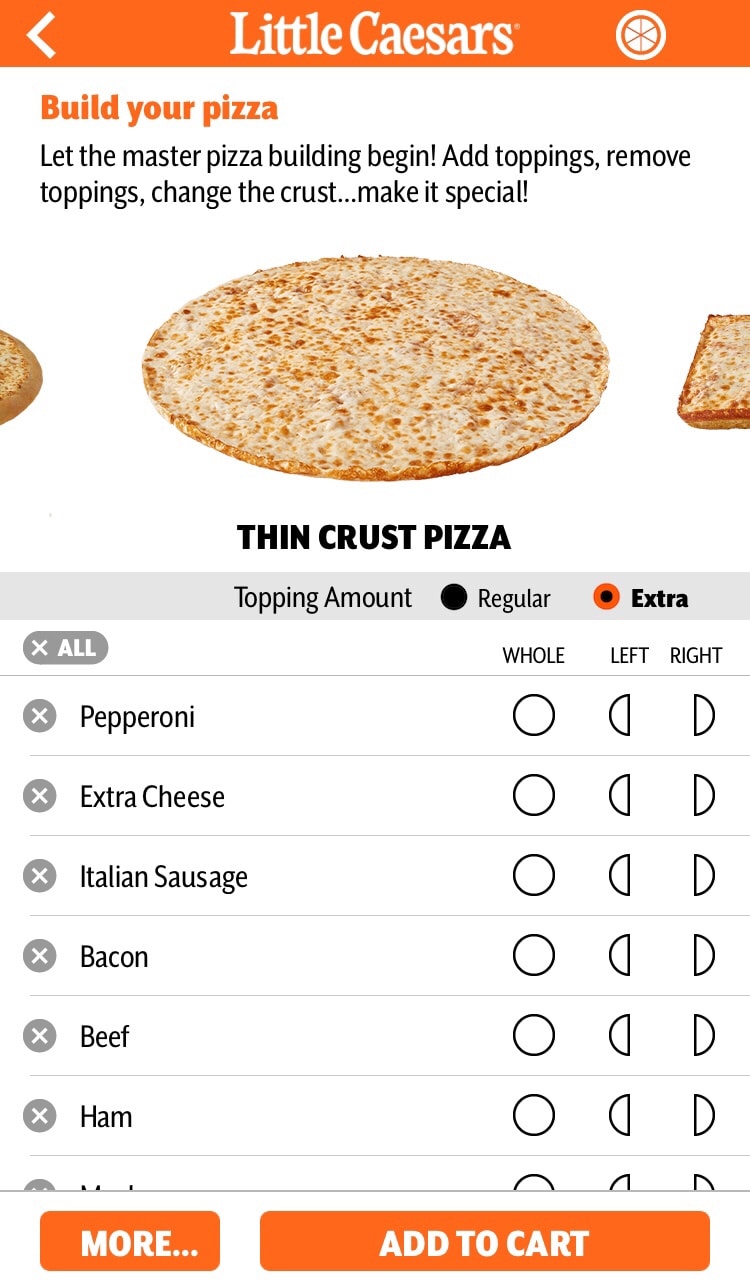This screenshot has width=750, height=1285.
Task: Remove Pepperoni with its X button
Action: pos(40,716)
